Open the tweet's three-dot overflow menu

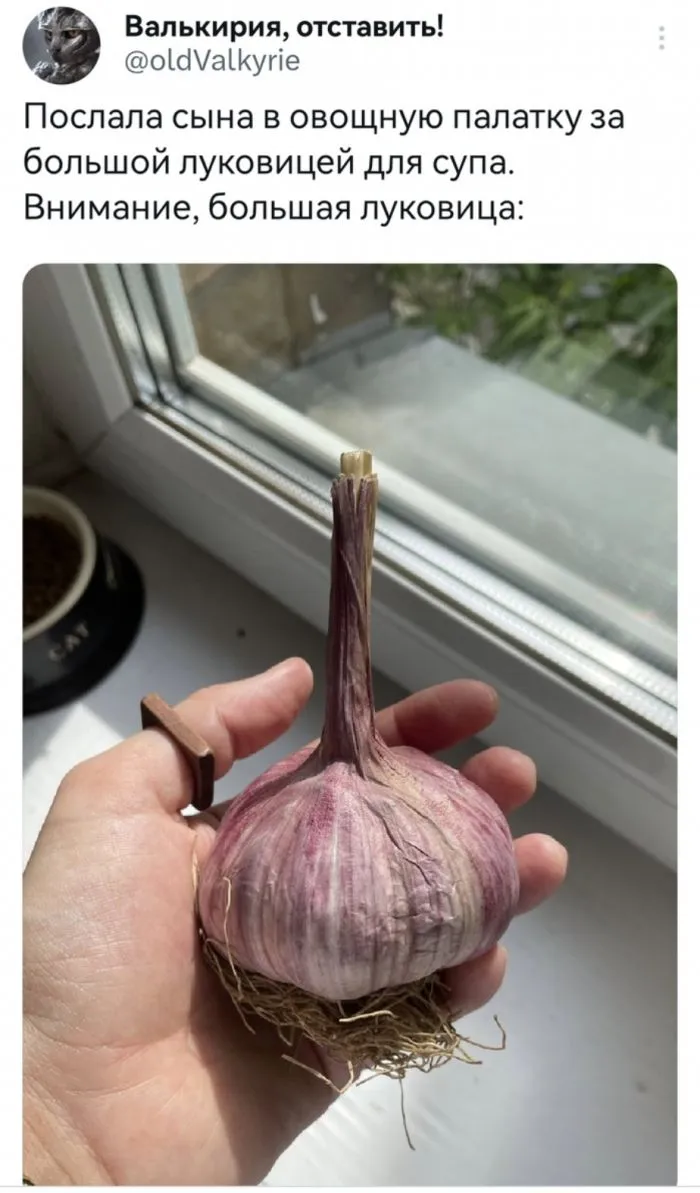[661, 38]
